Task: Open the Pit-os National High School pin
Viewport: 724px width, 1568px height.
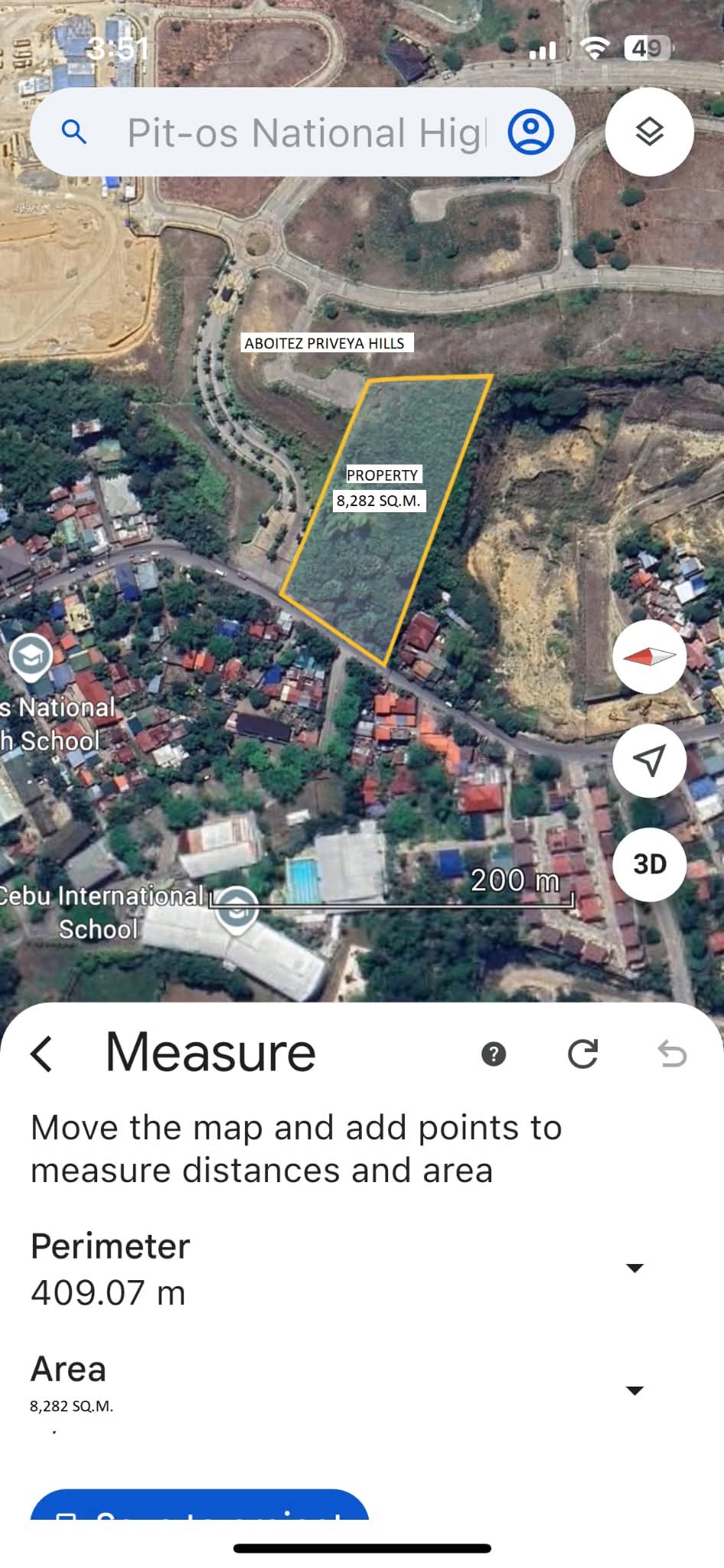Action: [x=31, y=656]
